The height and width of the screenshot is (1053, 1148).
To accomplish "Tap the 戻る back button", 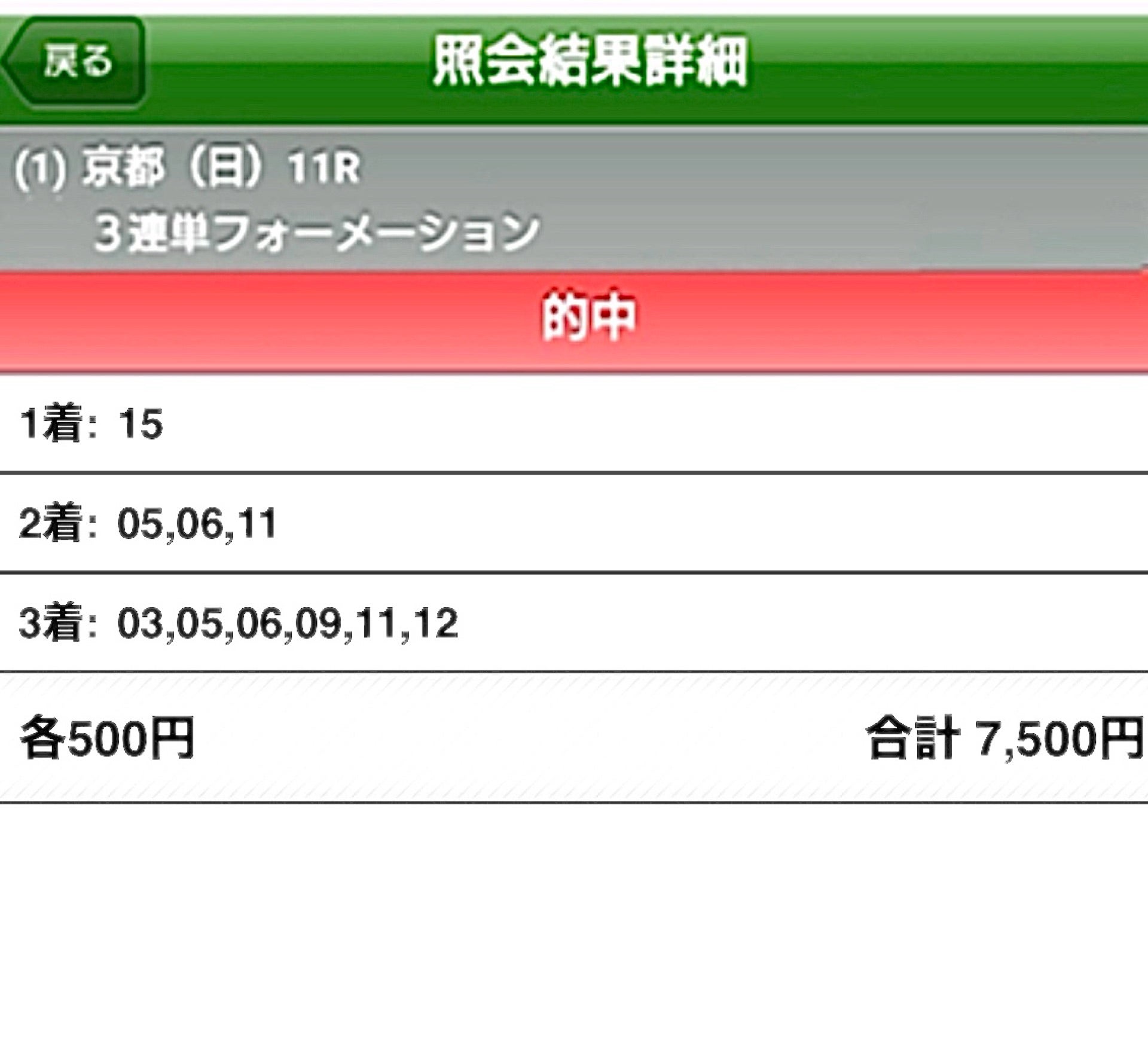I will pos(75,62).
